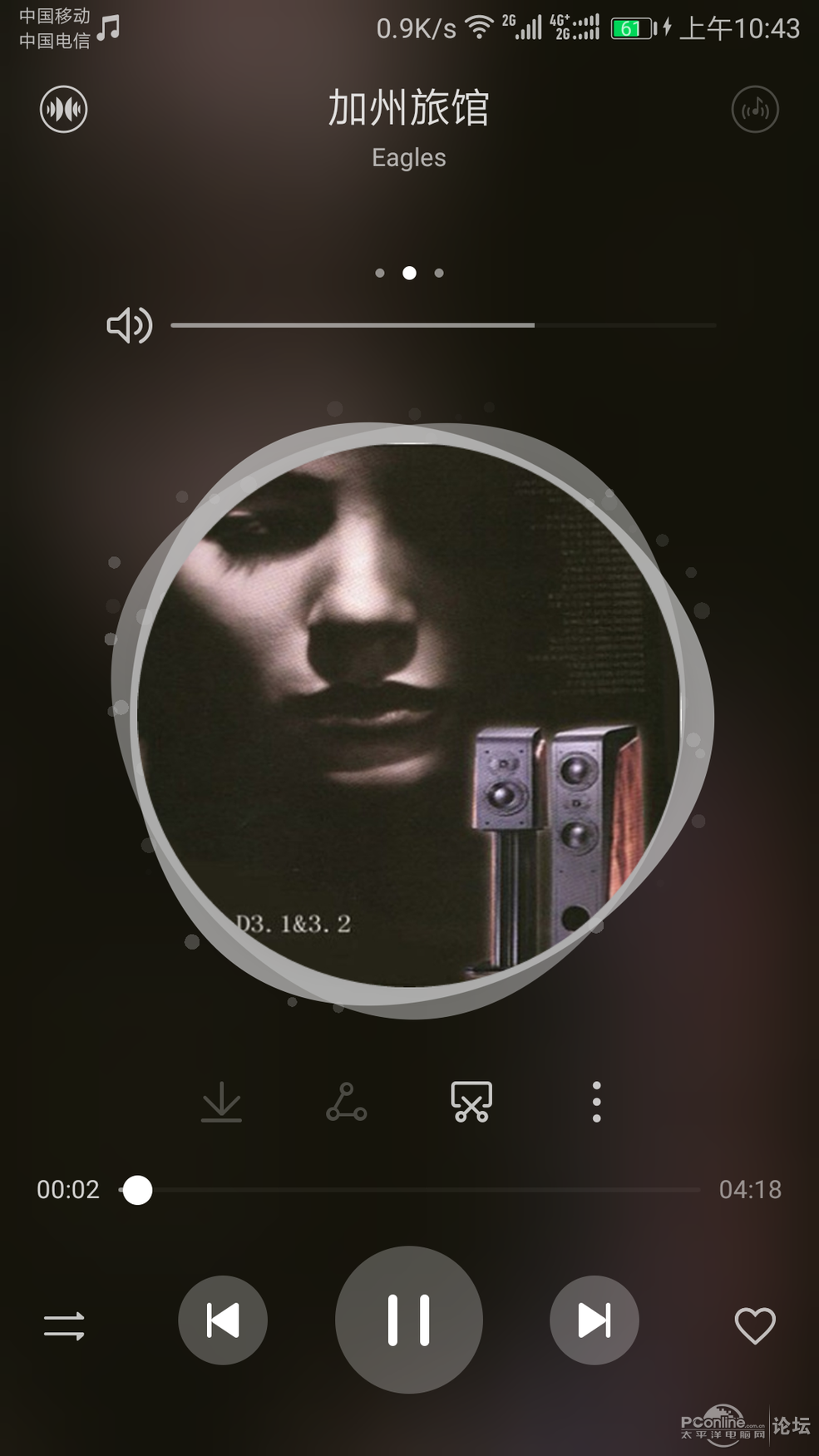Tap the song recognition icon at top right
This screenshot has height=1456, width=819.
[x=754, y=109]
